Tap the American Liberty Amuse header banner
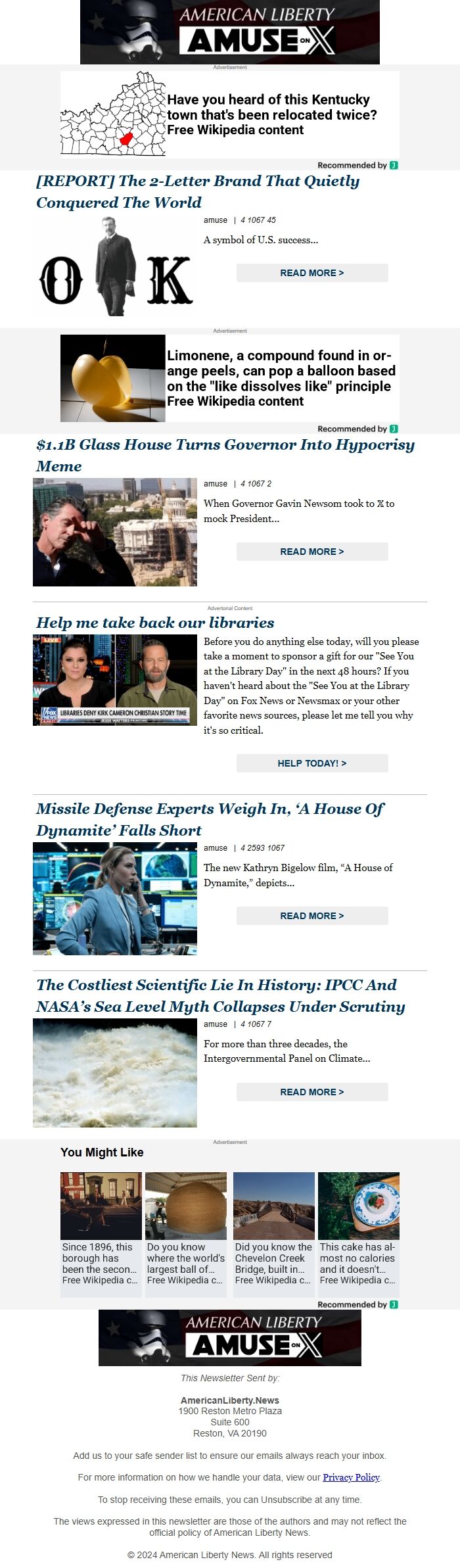Image resolution: width=460 pixels, height=1568 pixels. [x=230, y=33]
